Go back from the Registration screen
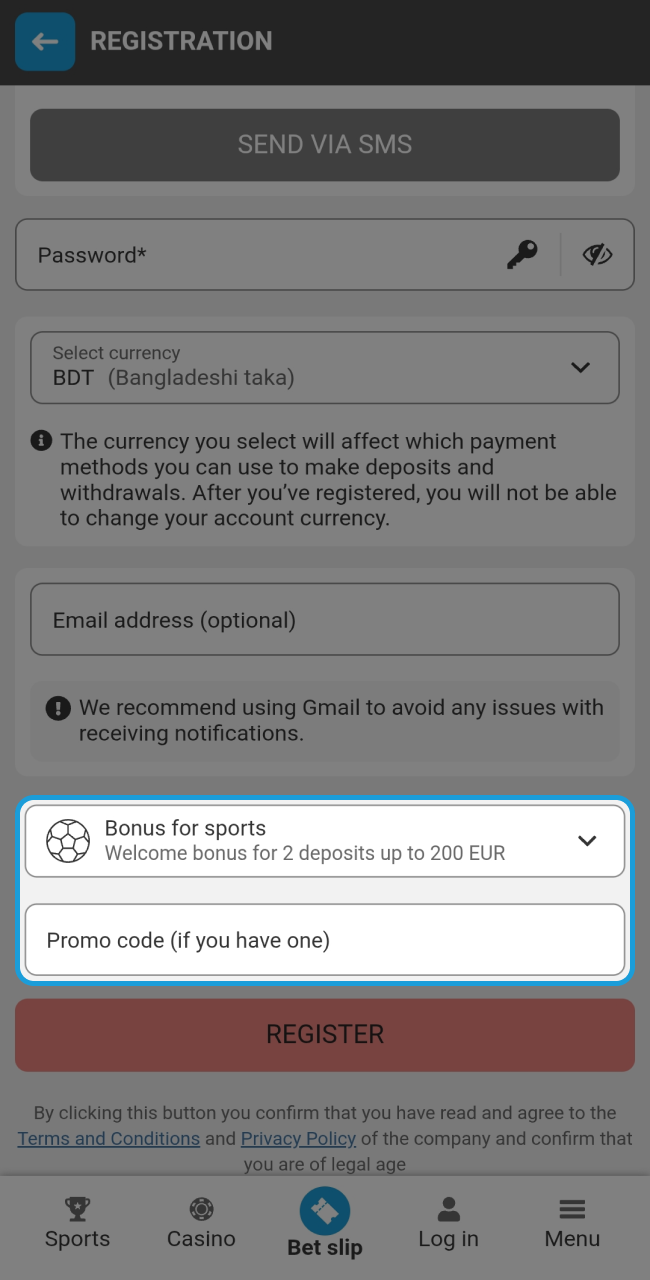 pyautogui.click(x=45, y=42)
